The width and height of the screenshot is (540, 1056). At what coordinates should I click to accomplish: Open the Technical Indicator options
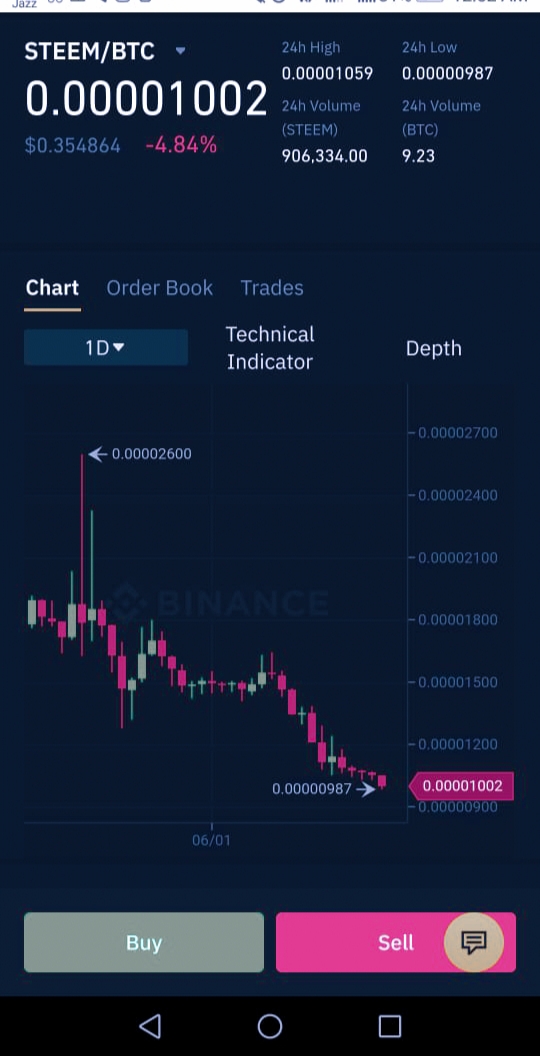pos(270,348)
